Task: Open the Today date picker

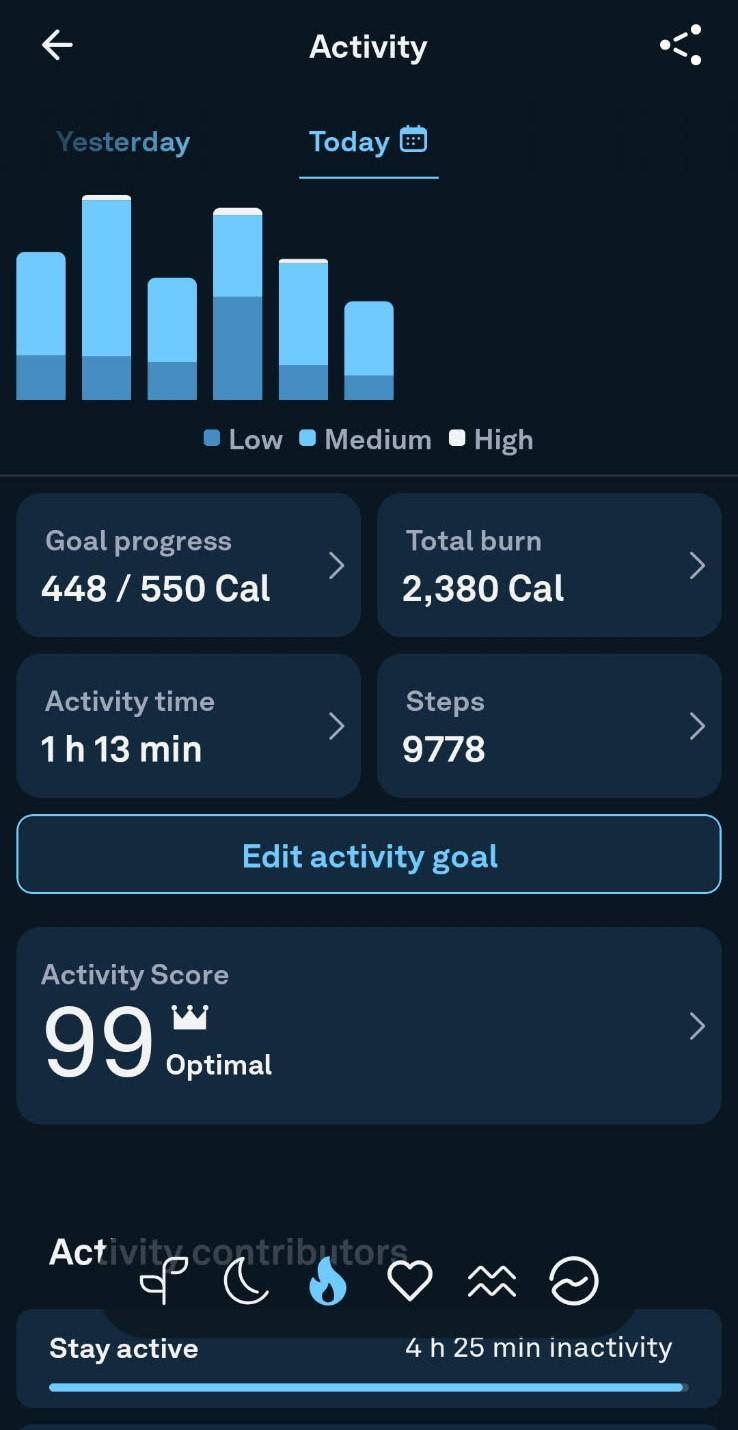Action: coord(413,140)
